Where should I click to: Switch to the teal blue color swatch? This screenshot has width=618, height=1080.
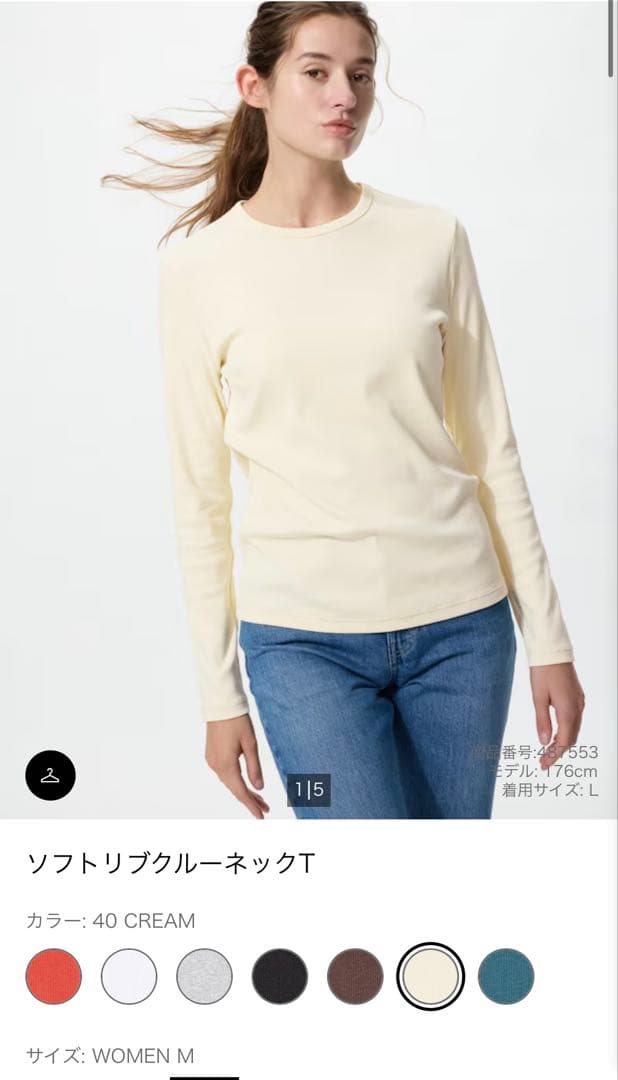pos(506,976)
